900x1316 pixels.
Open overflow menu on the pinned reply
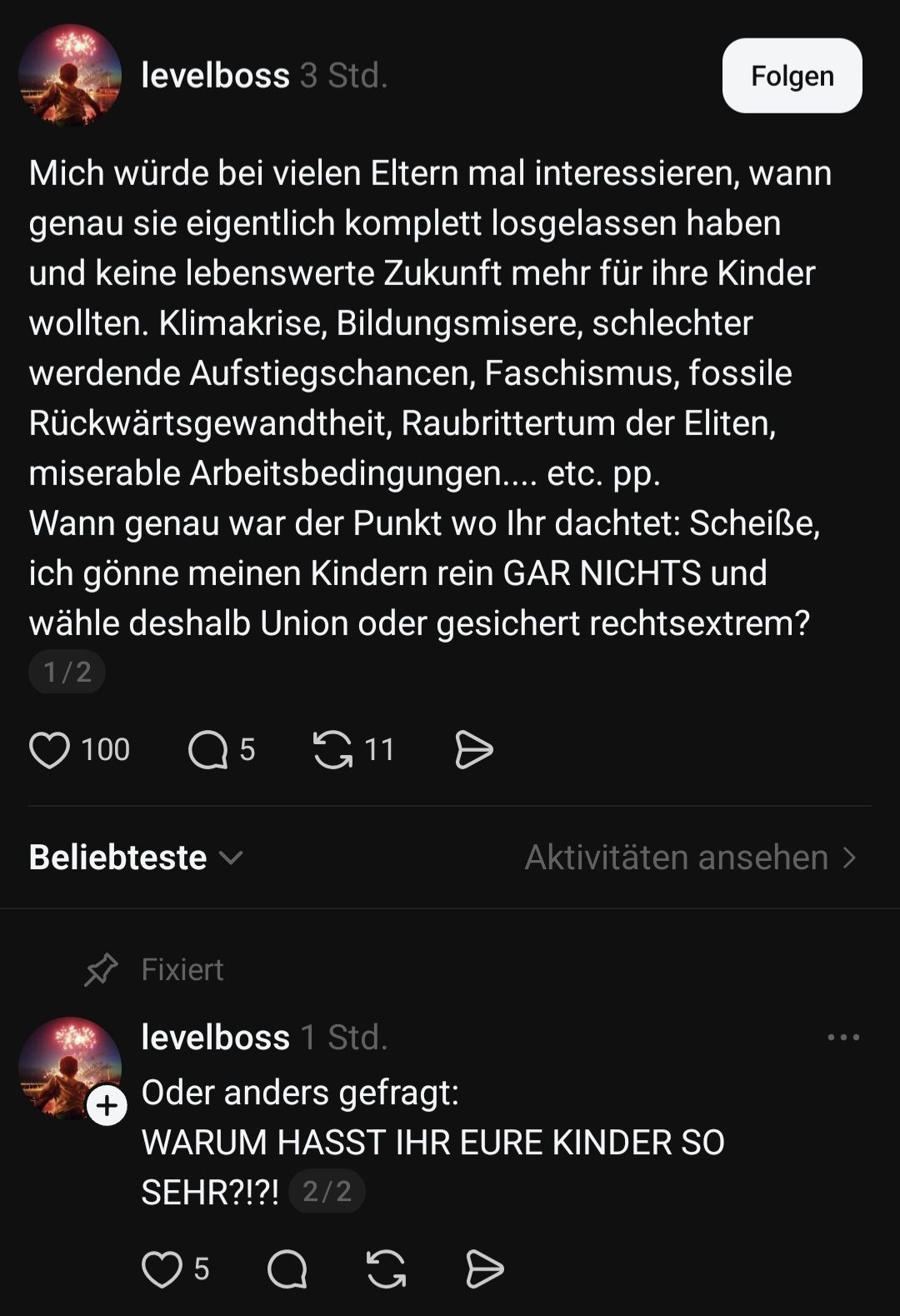pos(843,1038)
